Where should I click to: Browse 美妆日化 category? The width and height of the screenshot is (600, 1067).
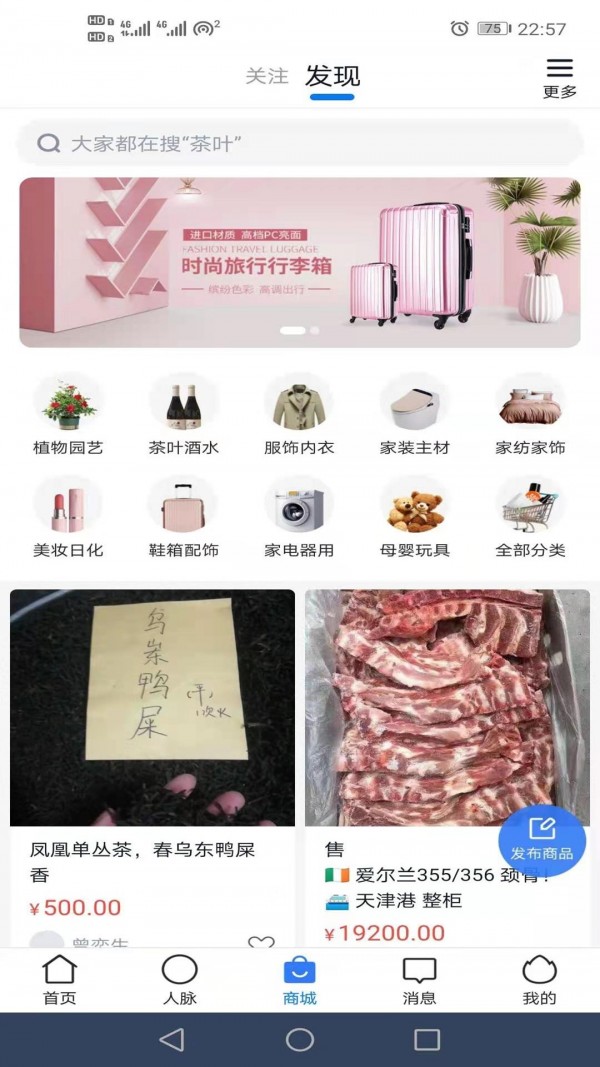point(69,517)
